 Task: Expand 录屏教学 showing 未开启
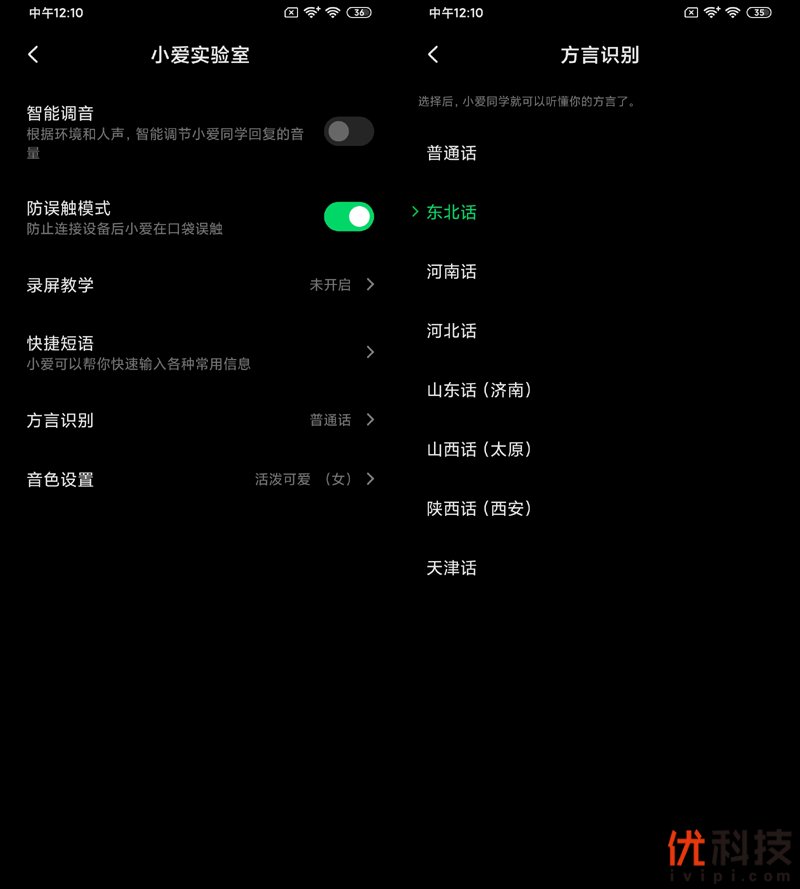200,285
